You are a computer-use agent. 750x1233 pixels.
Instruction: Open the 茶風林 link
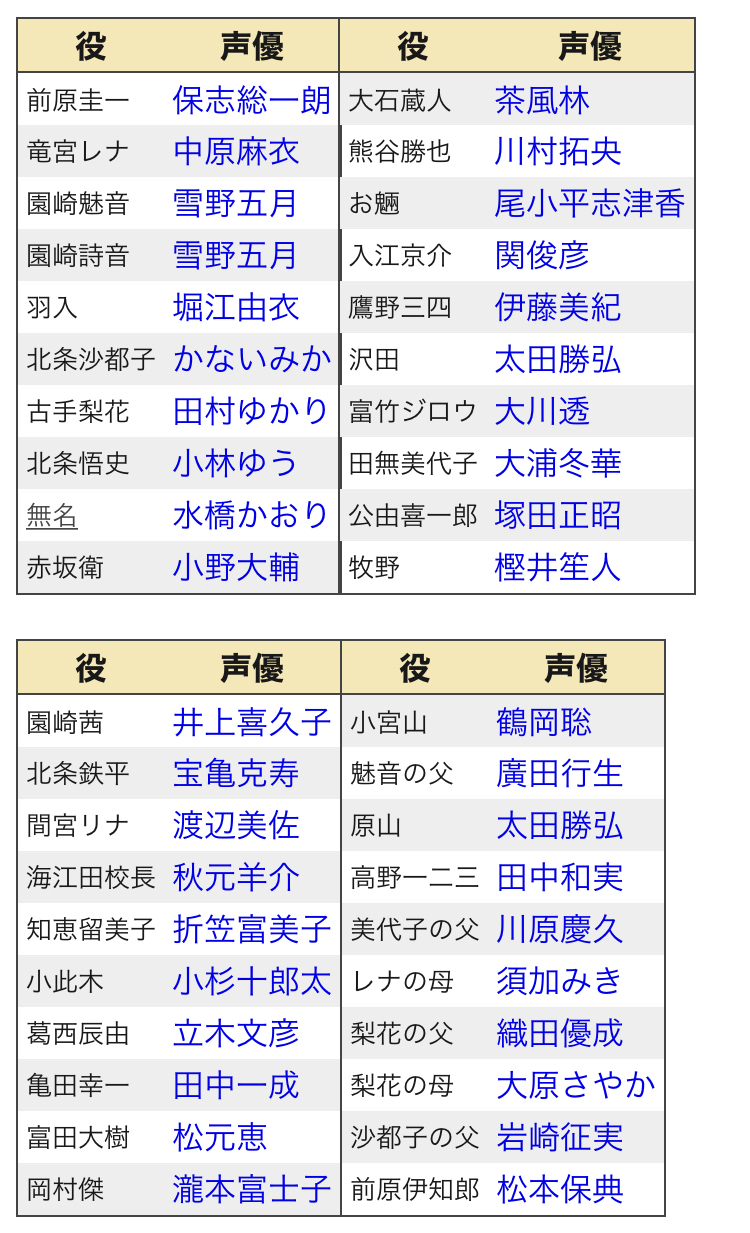point(542,100)
